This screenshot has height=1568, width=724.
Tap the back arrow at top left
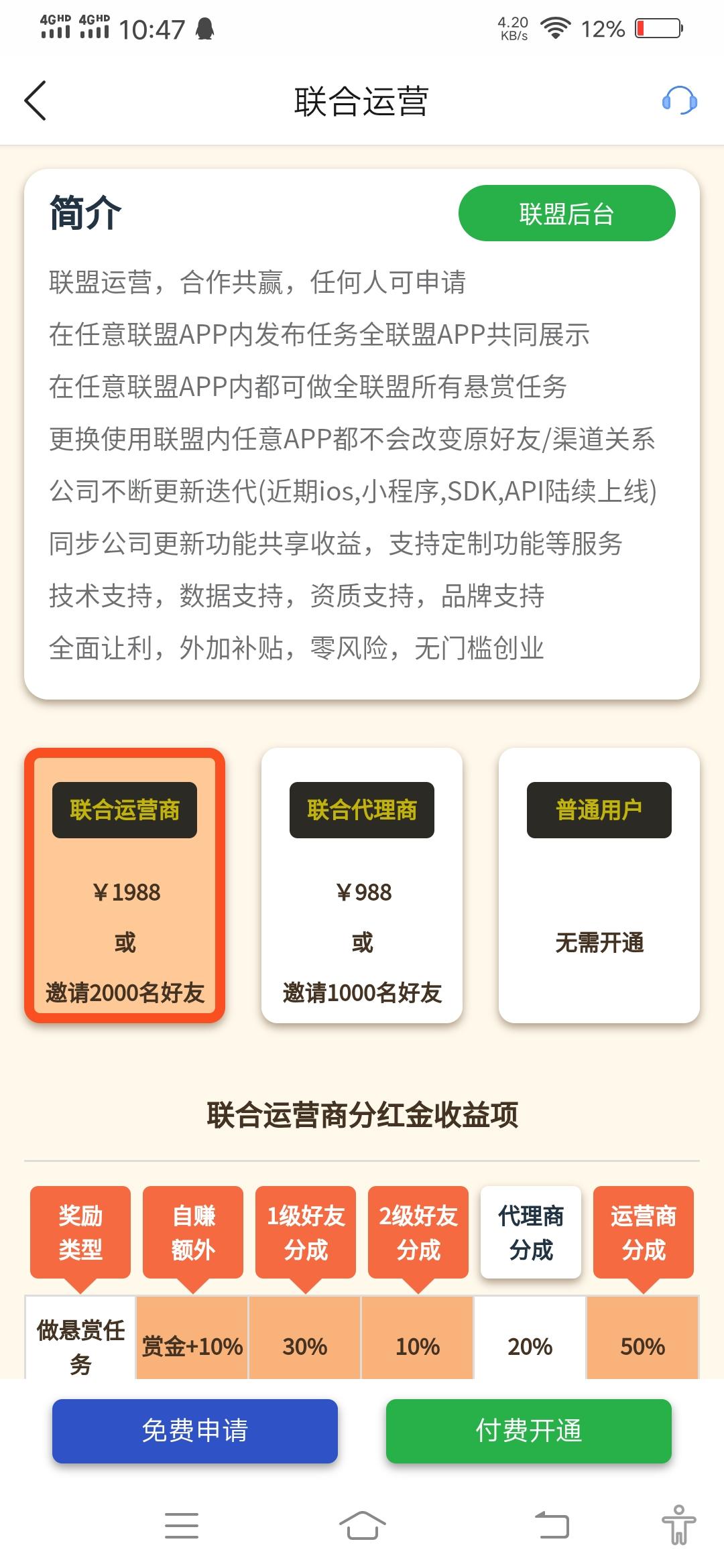tap(35, 101)
